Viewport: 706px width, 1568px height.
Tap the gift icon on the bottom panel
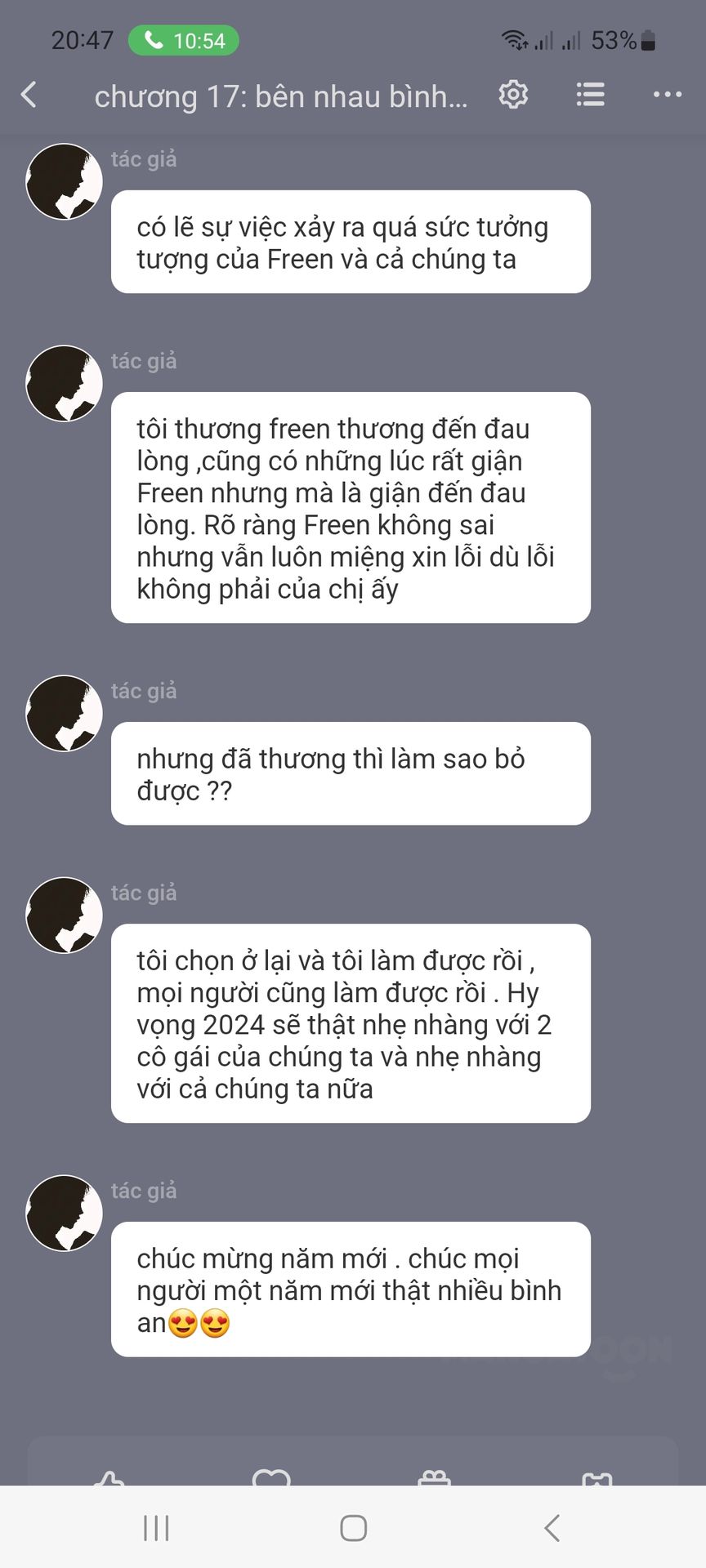point(434,1477)
